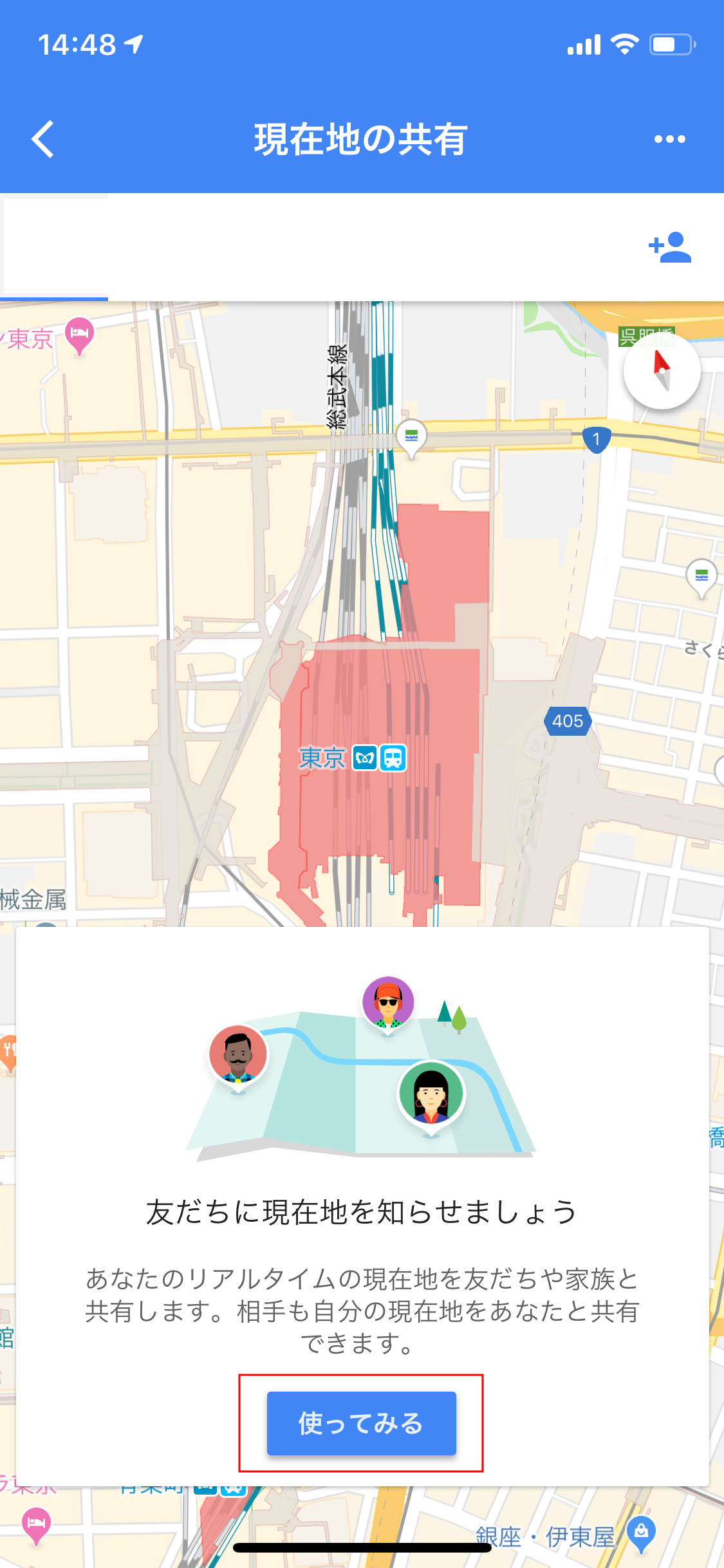Tap the convenience store pin on the main road
Image resolution: width=724 pixels, height=1568 pixels.
coord(412,436)
